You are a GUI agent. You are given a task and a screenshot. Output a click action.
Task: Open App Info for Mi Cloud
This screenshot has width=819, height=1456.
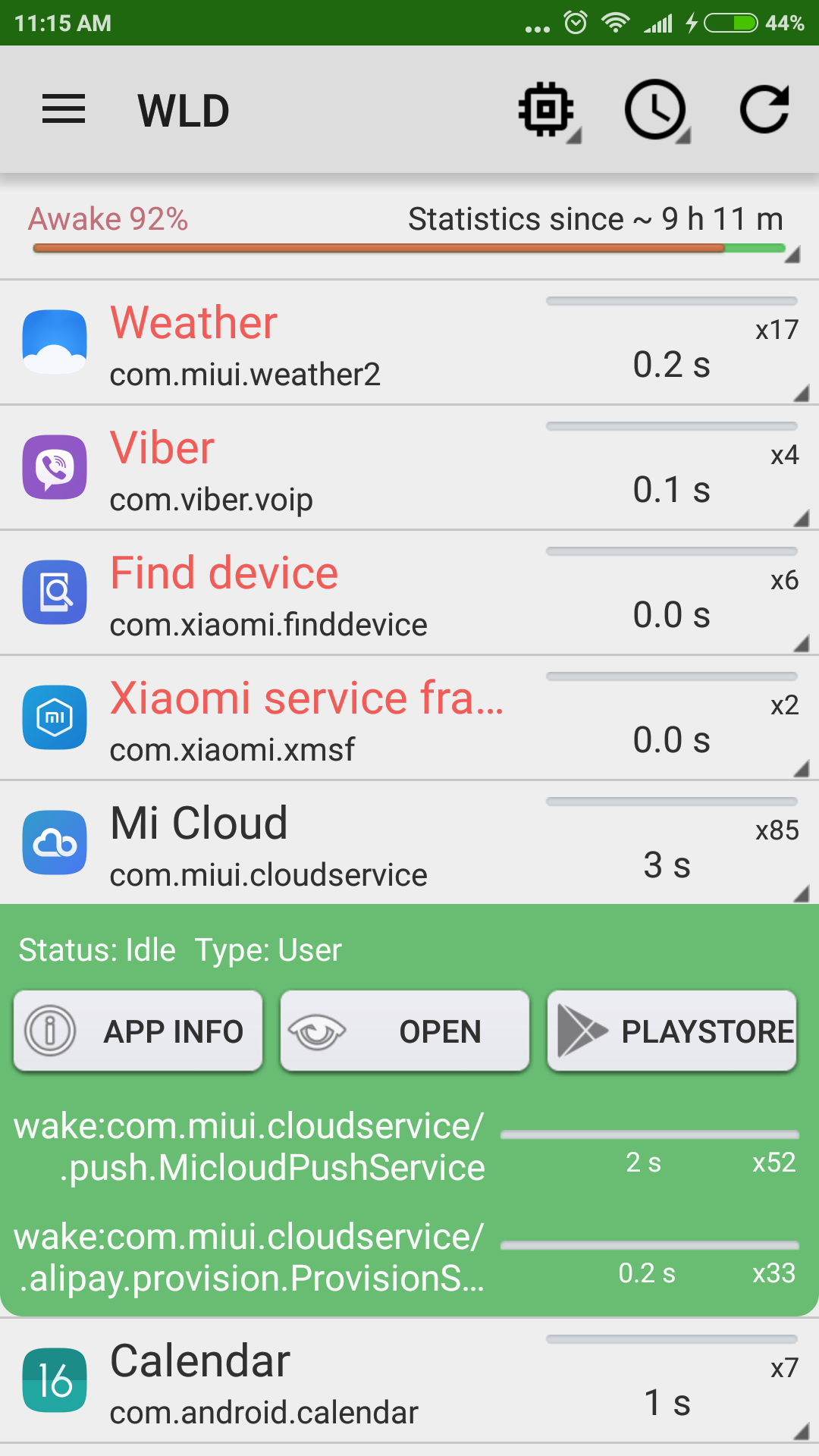point(138,1031)
